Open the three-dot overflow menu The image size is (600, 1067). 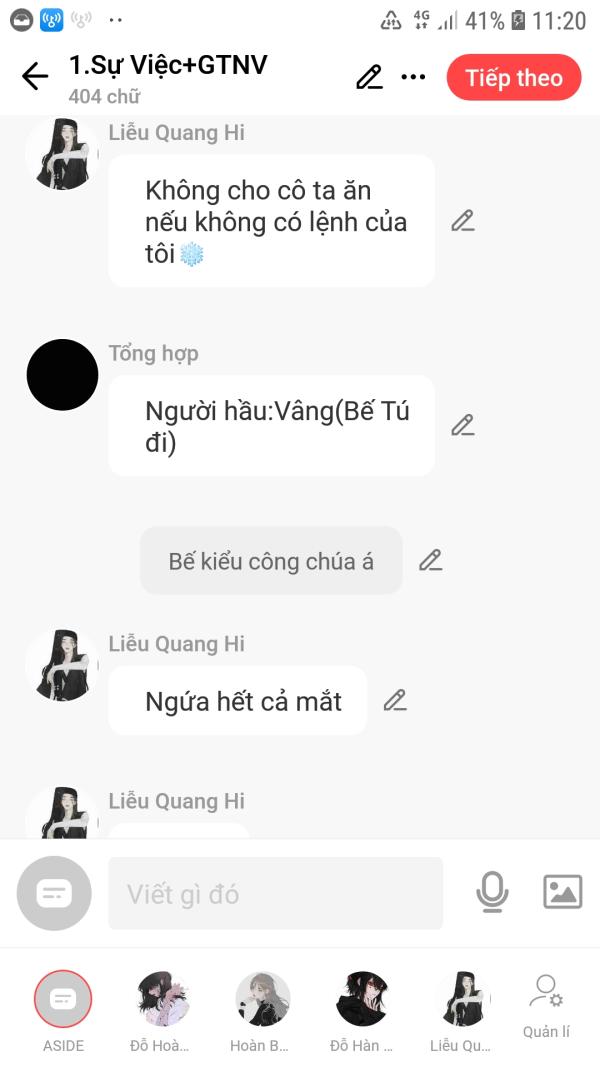[413, 77]
